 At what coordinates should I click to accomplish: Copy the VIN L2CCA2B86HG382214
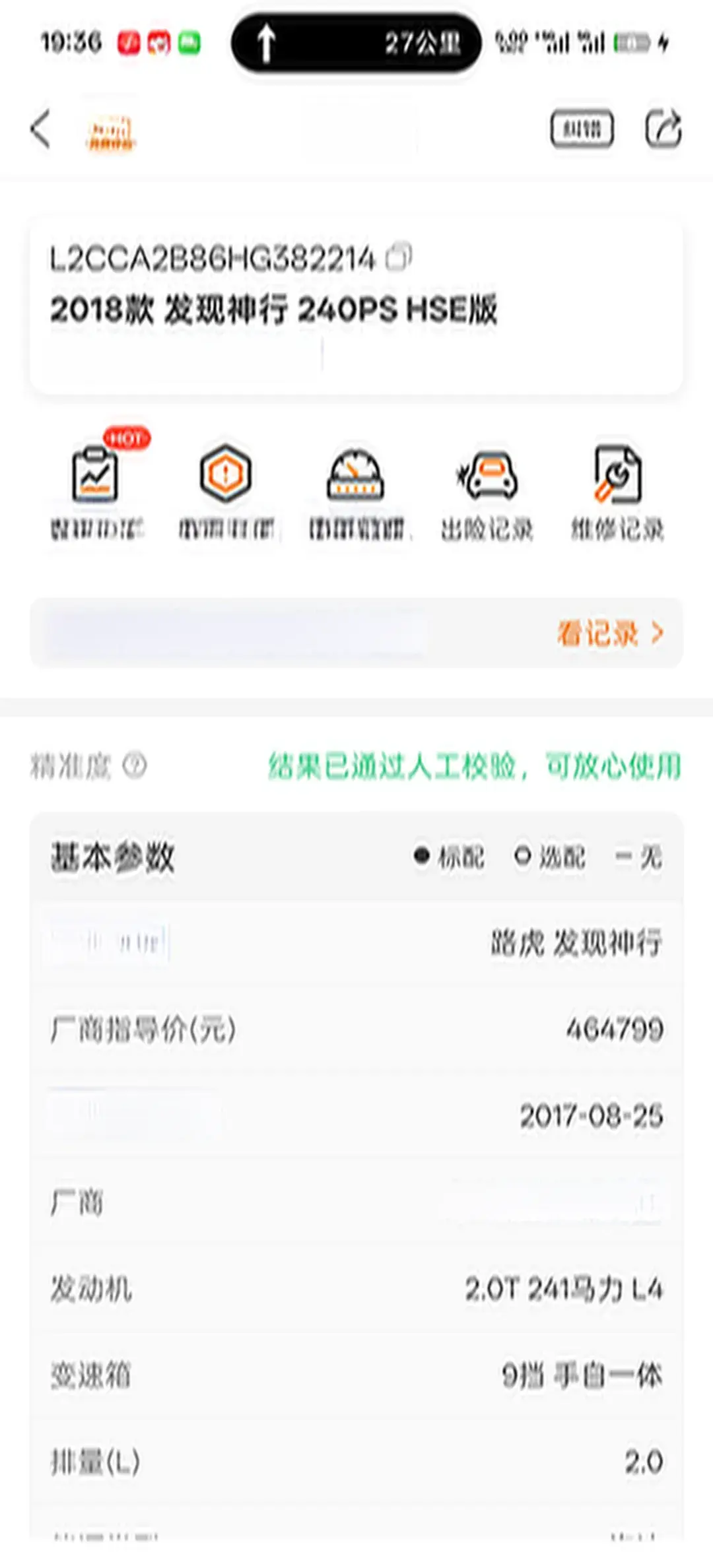[399, 257]
